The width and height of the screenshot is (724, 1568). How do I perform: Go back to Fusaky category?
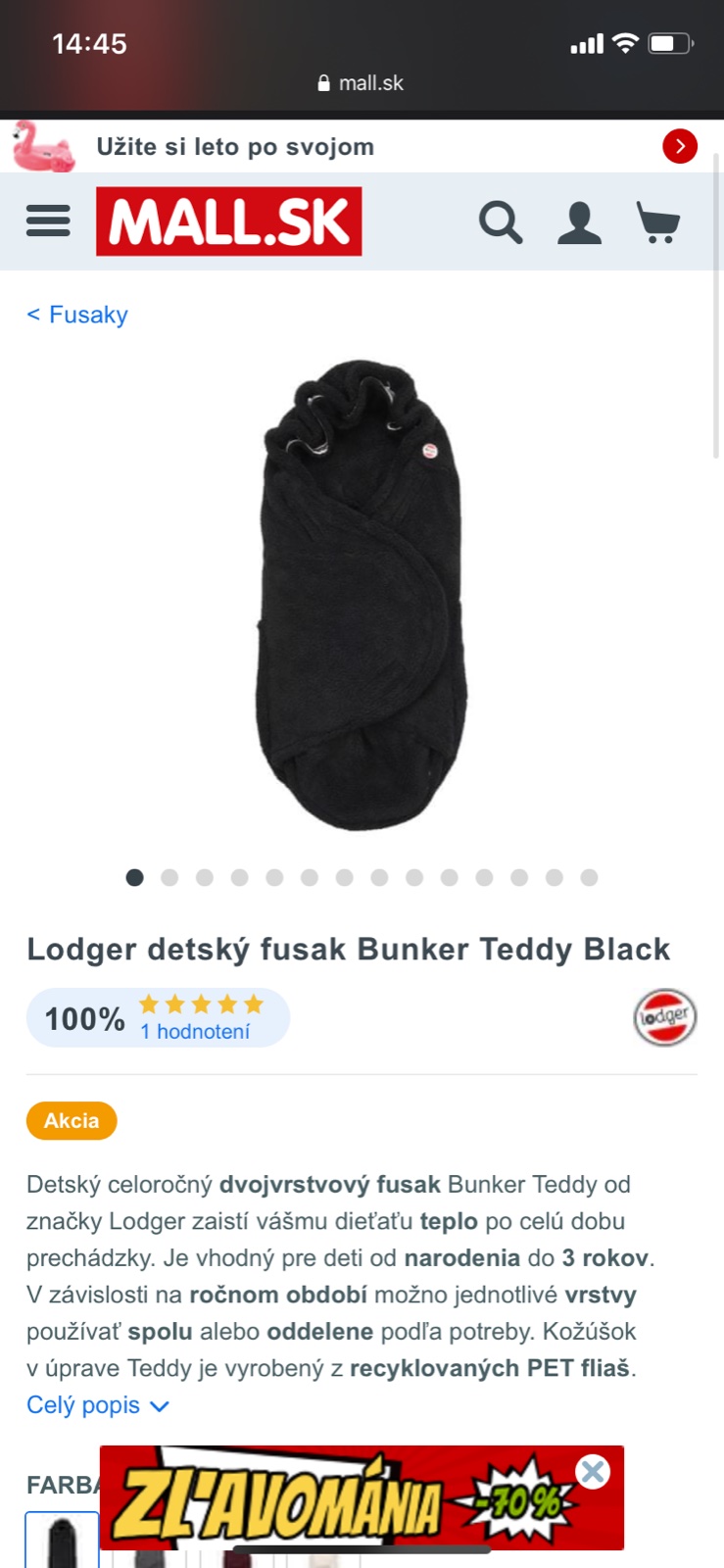tap(77, 315)
